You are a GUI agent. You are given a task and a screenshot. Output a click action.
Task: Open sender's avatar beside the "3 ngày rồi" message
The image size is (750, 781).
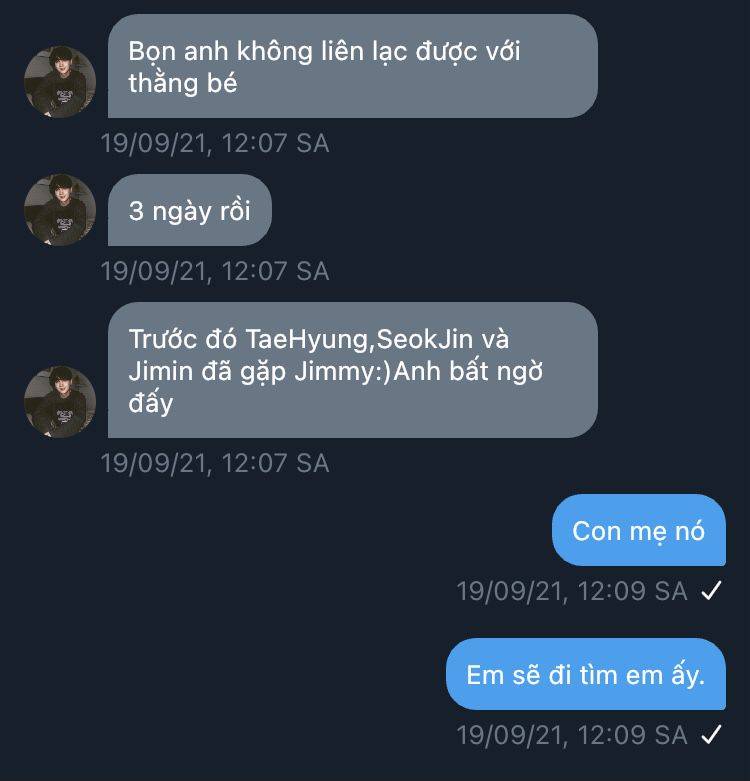coord(60,210)
